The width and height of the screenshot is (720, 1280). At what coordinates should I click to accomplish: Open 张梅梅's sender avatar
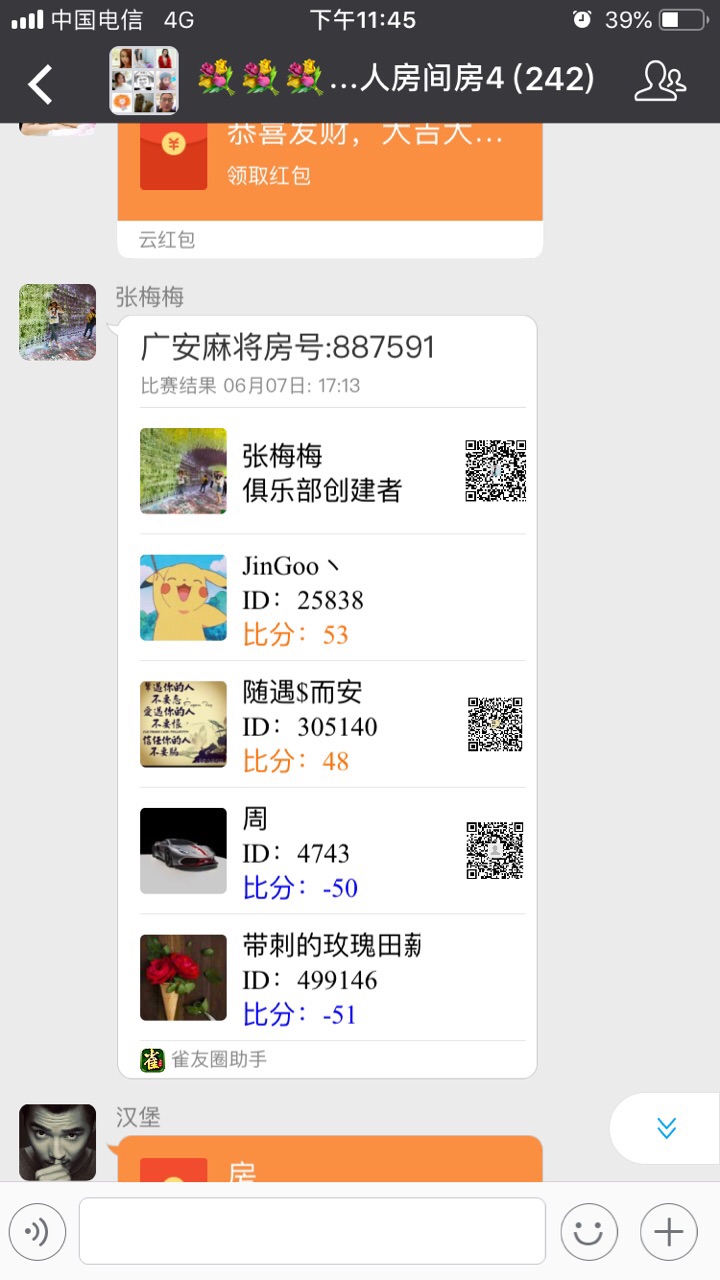tap(57, 322)
